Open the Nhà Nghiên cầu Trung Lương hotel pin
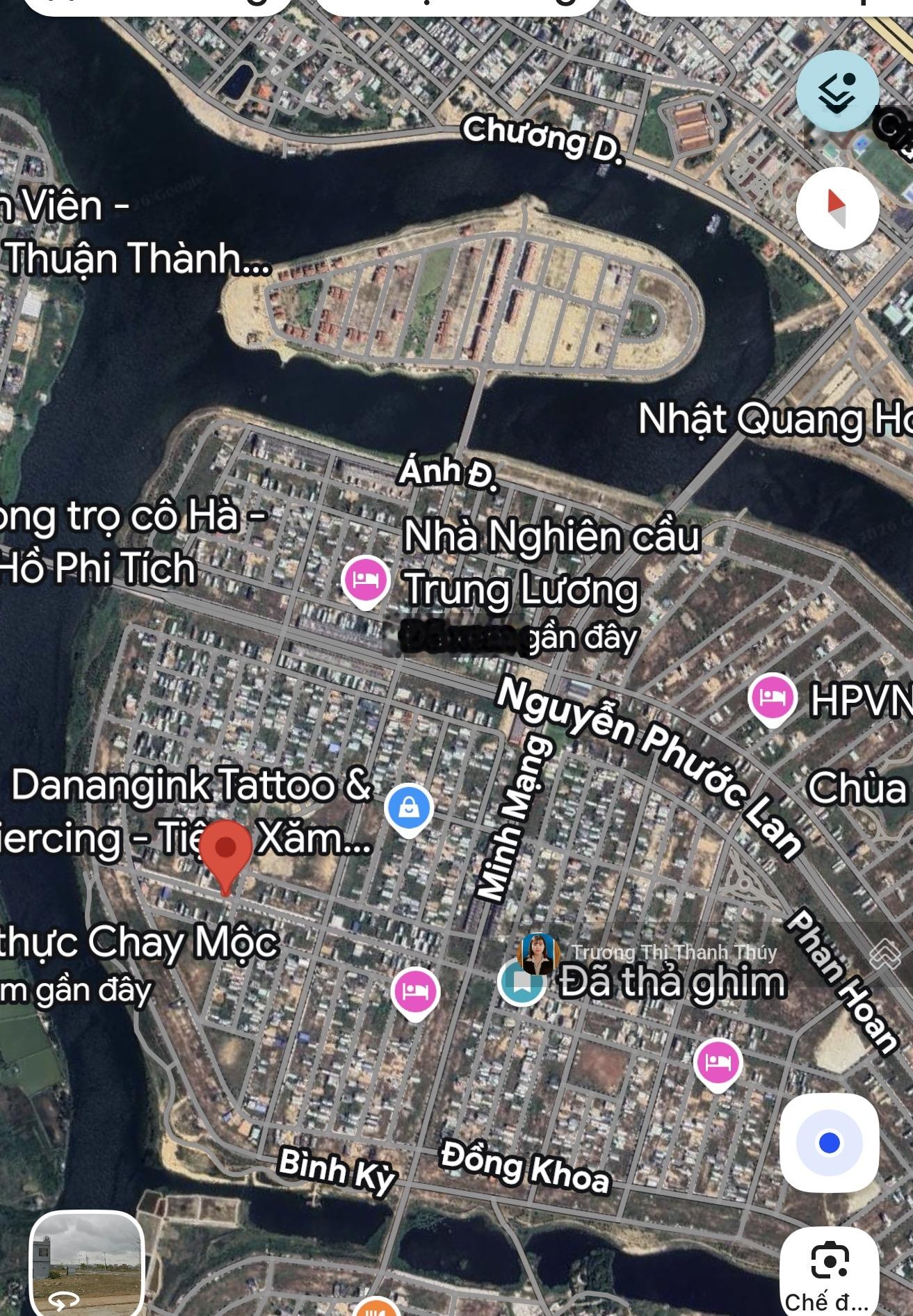Image resolution: width=913 pixels, height=1316 pixels. (366, 580)
